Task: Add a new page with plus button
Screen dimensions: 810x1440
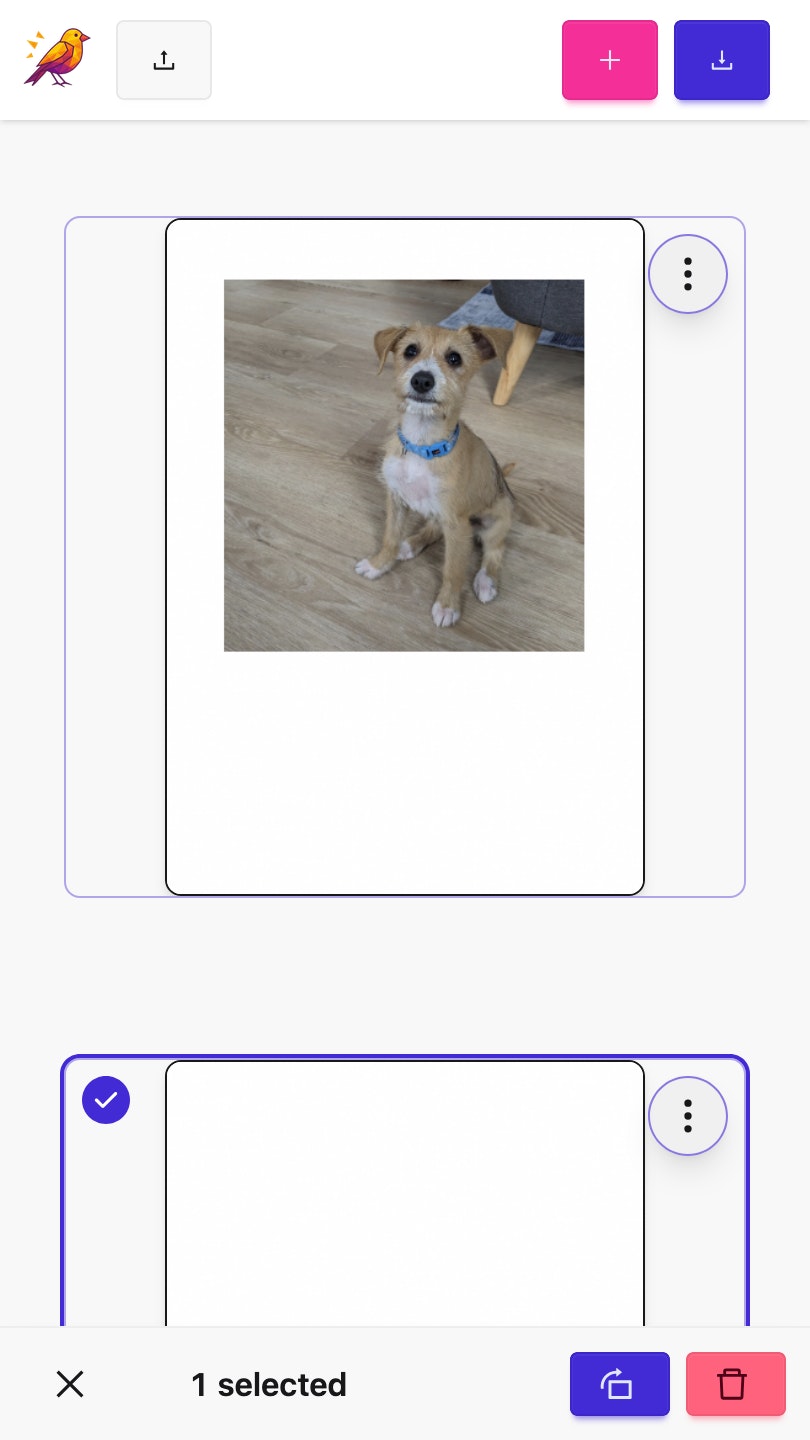Action: (610, 60)
